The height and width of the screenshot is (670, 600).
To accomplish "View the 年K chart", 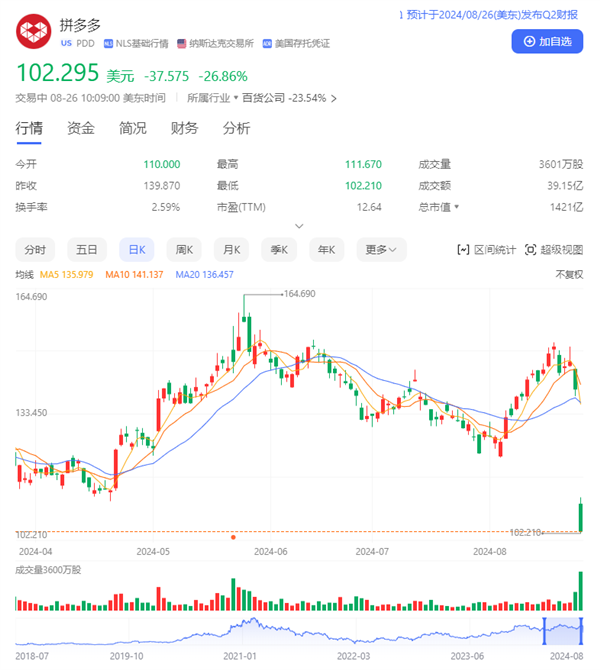I will [x=327, y=249].
